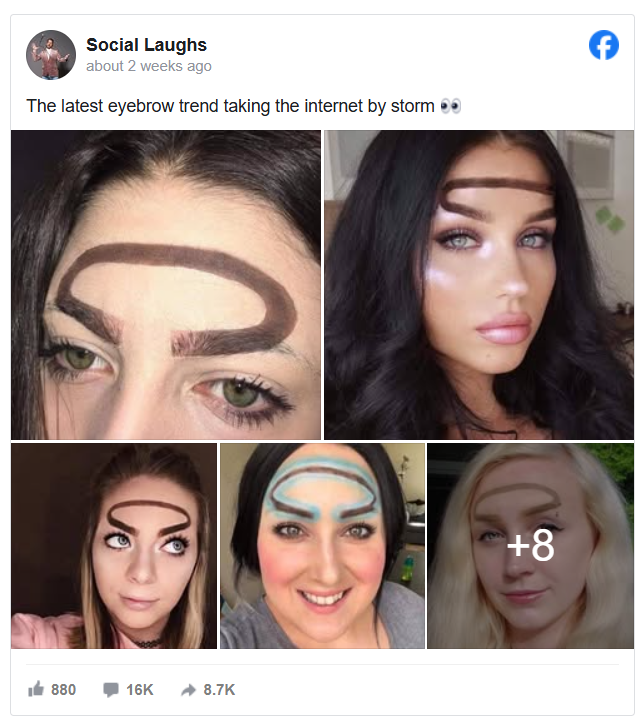The width and height of the screenshot is (638, 720).
Task: Tap the Facebook logo icon
Action: [604, 45]
